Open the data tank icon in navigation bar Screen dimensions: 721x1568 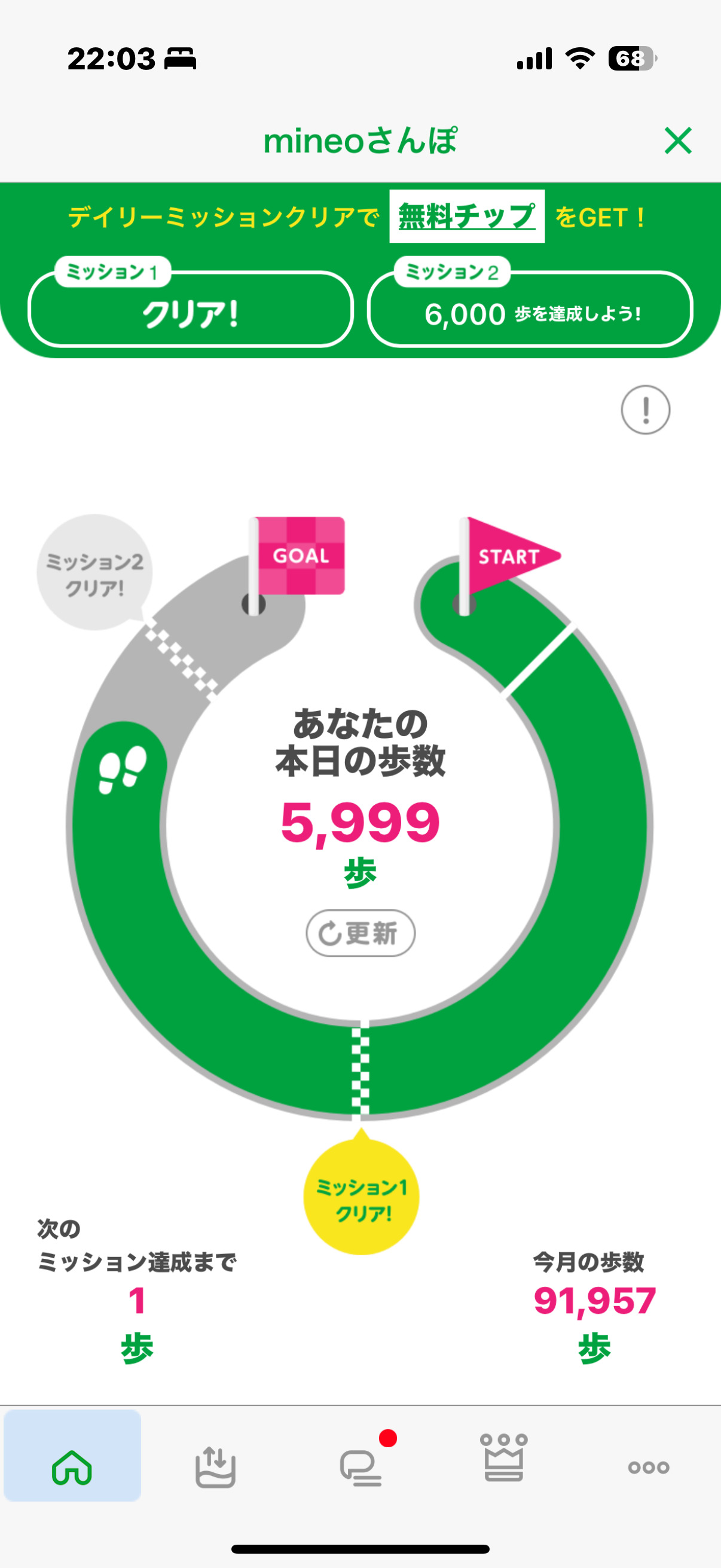(x=215, y=1469)
